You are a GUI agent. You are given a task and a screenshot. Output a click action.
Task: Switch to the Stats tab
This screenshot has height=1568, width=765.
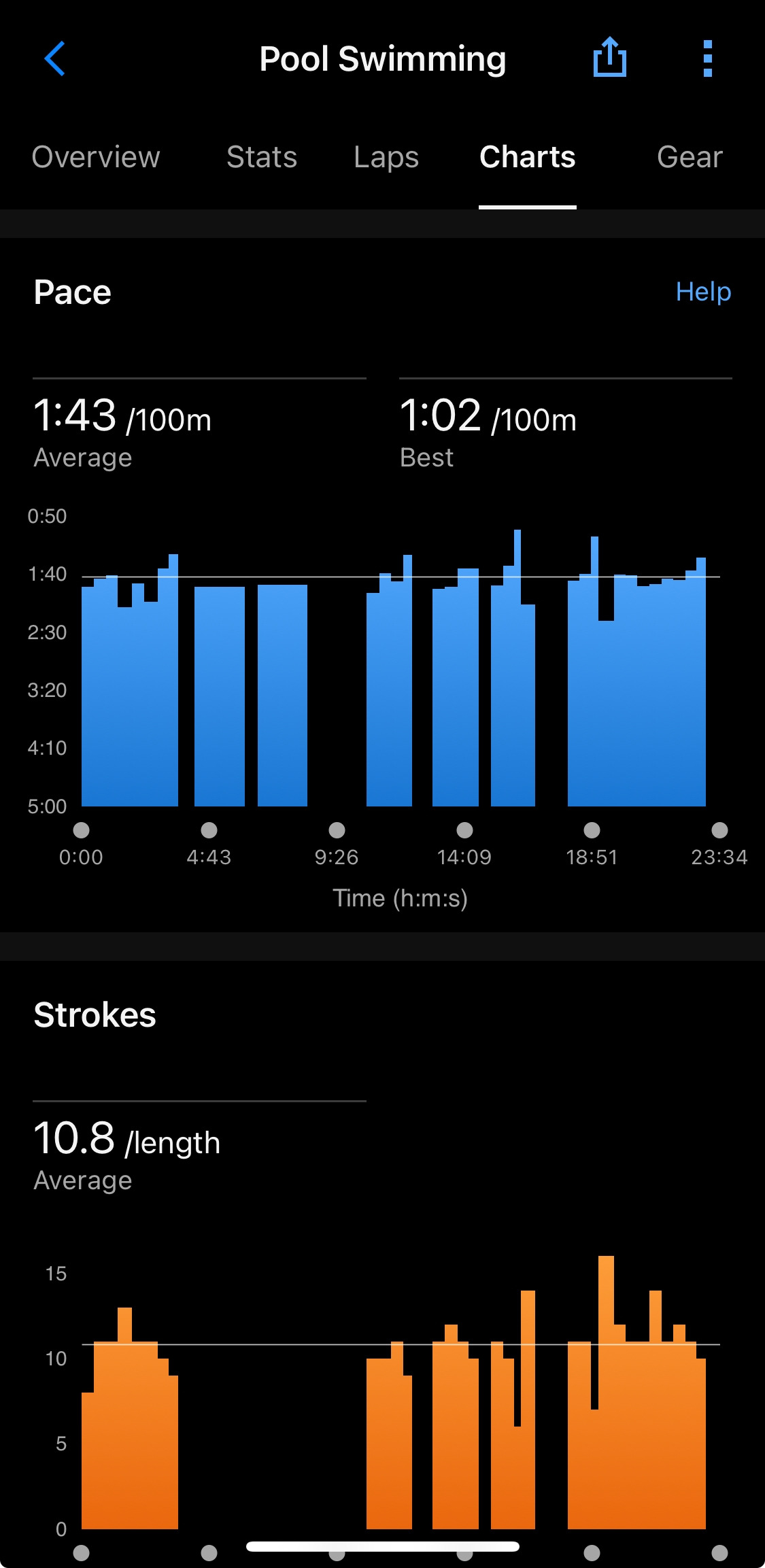pos(262,157)
